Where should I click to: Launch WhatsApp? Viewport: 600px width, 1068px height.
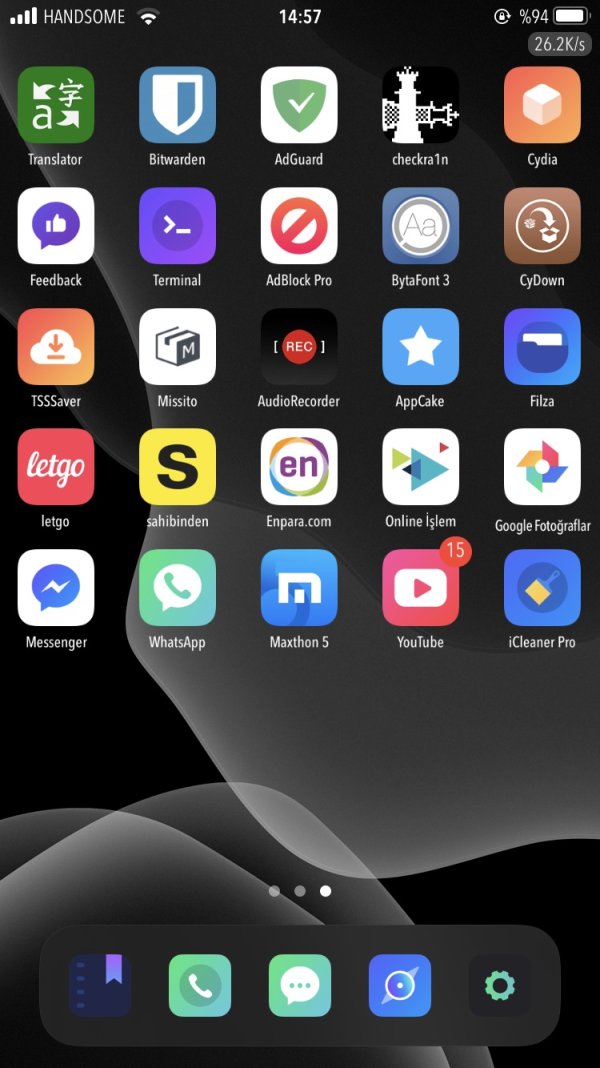click(177, 588)
